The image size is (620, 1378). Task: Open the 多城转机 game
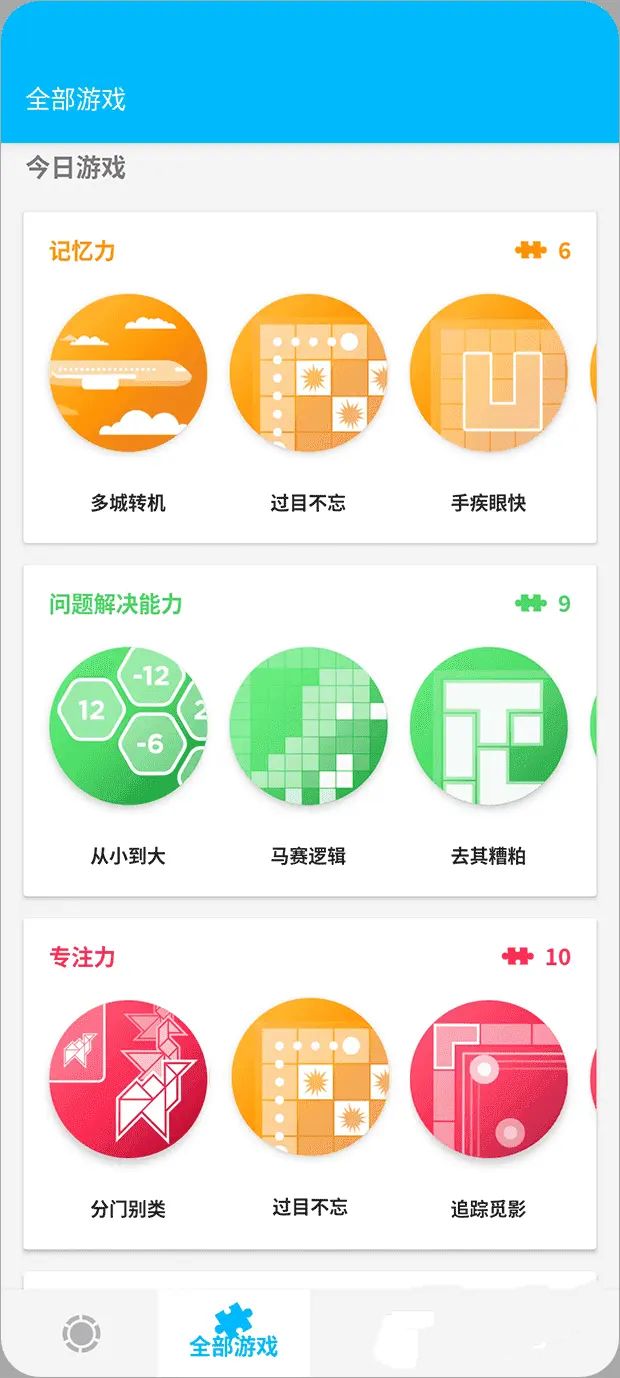tap(128, 373)
